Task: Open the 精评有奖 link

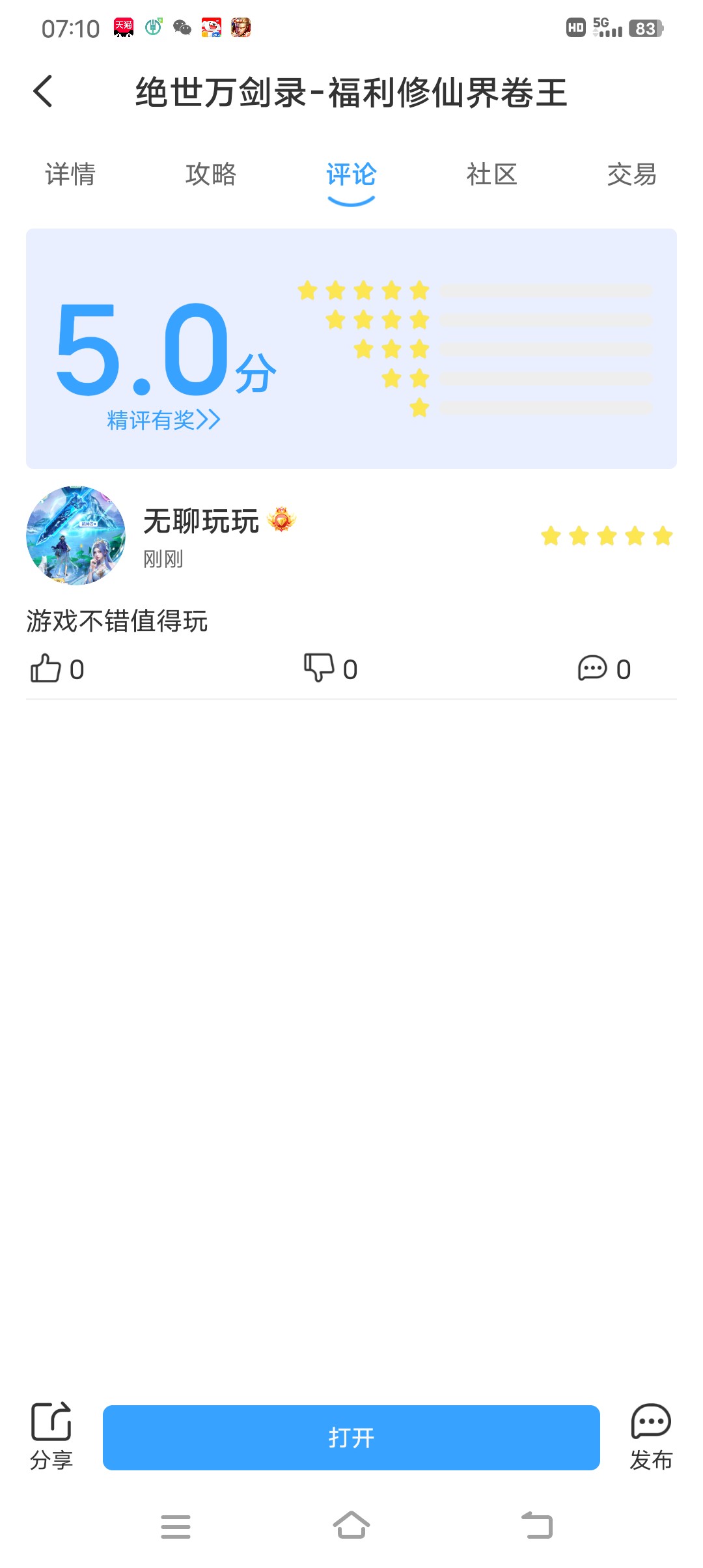Action: coord(163,420)
